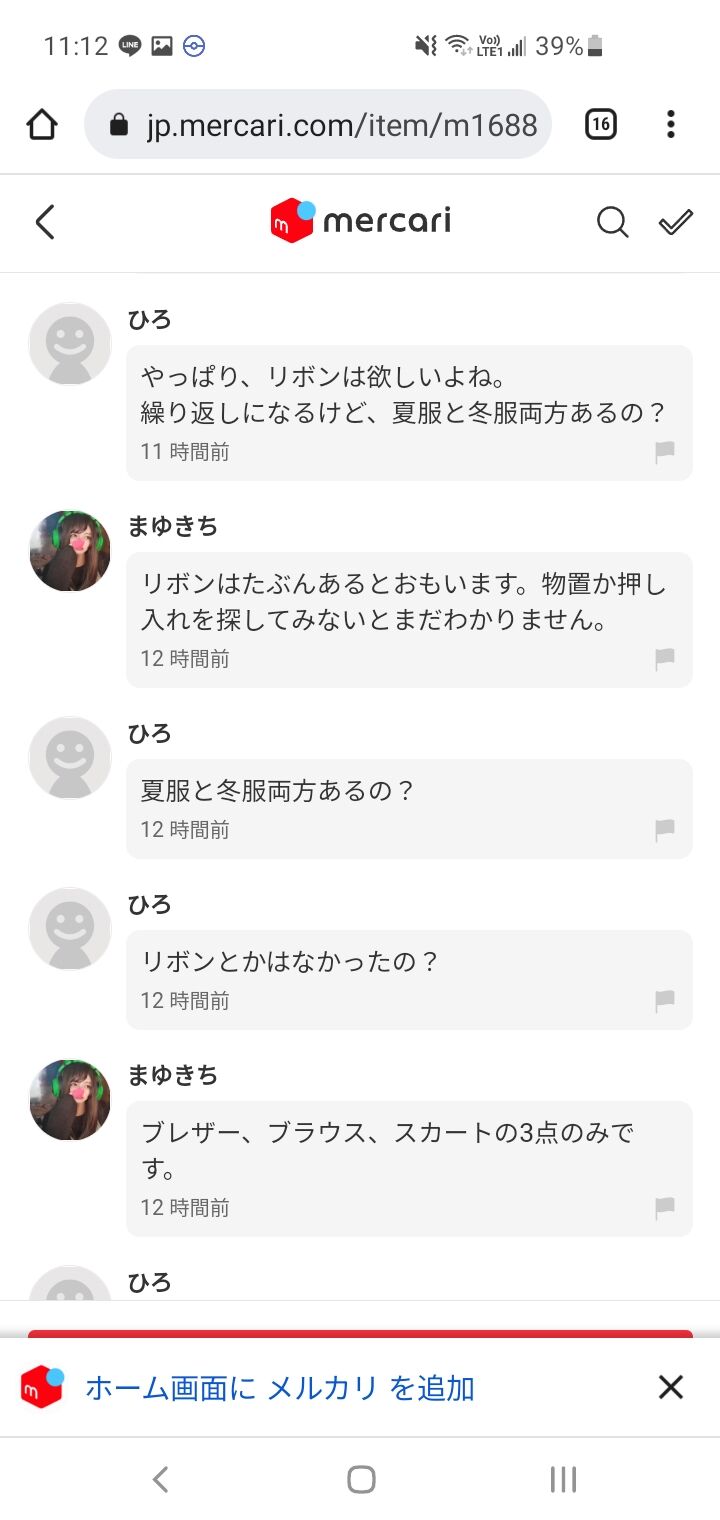Open the browser three-dot overflow menu
Viewport: 720px width, 1520px height.
pos(670,125)
